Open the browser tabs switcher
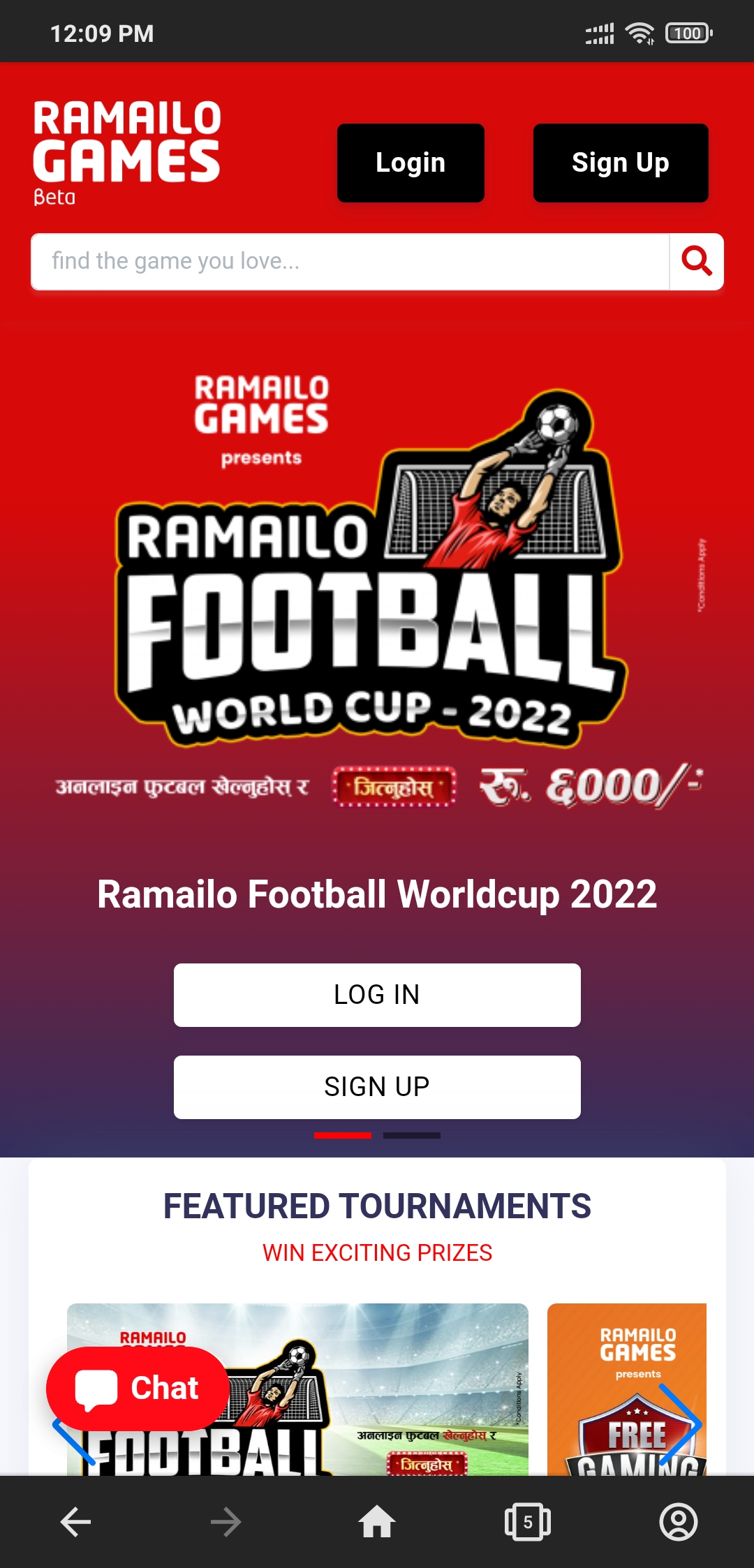The image size is (754, 1568). pyautogui.click(x=528, y=1522)
